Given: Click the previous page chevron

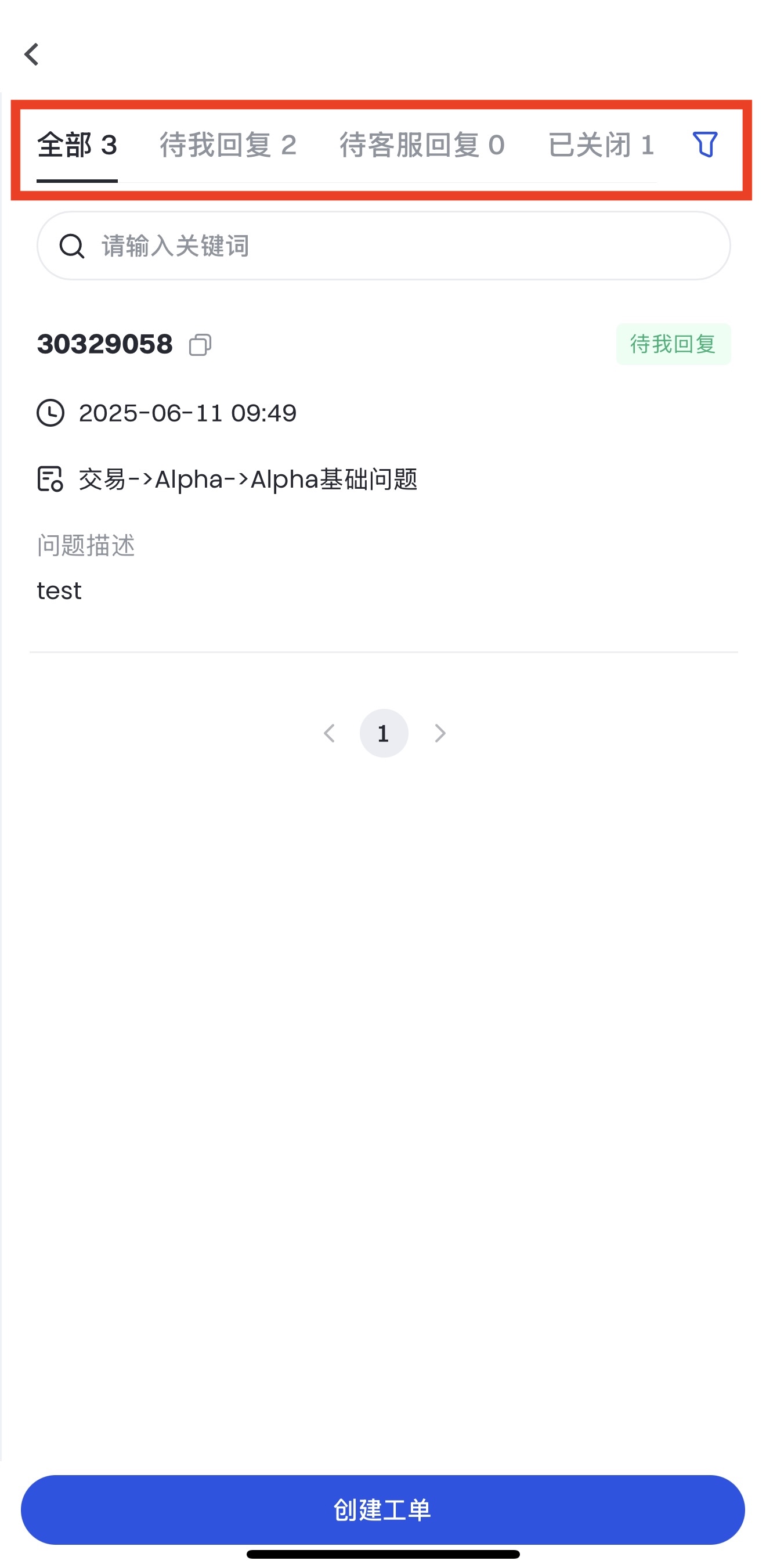Looking at the screenshot, I should point(329,733).
